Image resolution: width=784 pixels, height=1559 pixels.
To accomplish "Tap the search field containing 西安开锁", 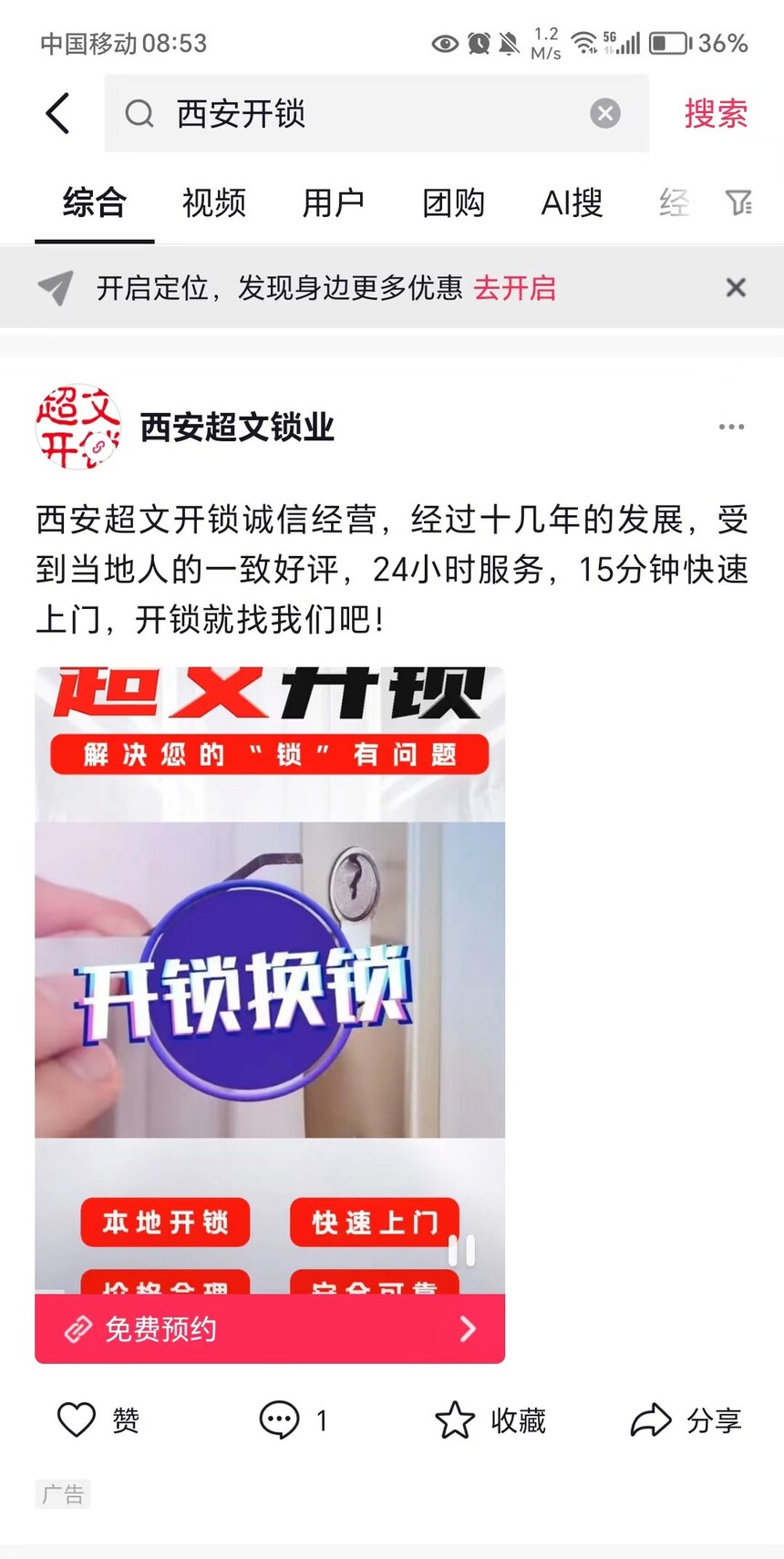I will (376, 114).
